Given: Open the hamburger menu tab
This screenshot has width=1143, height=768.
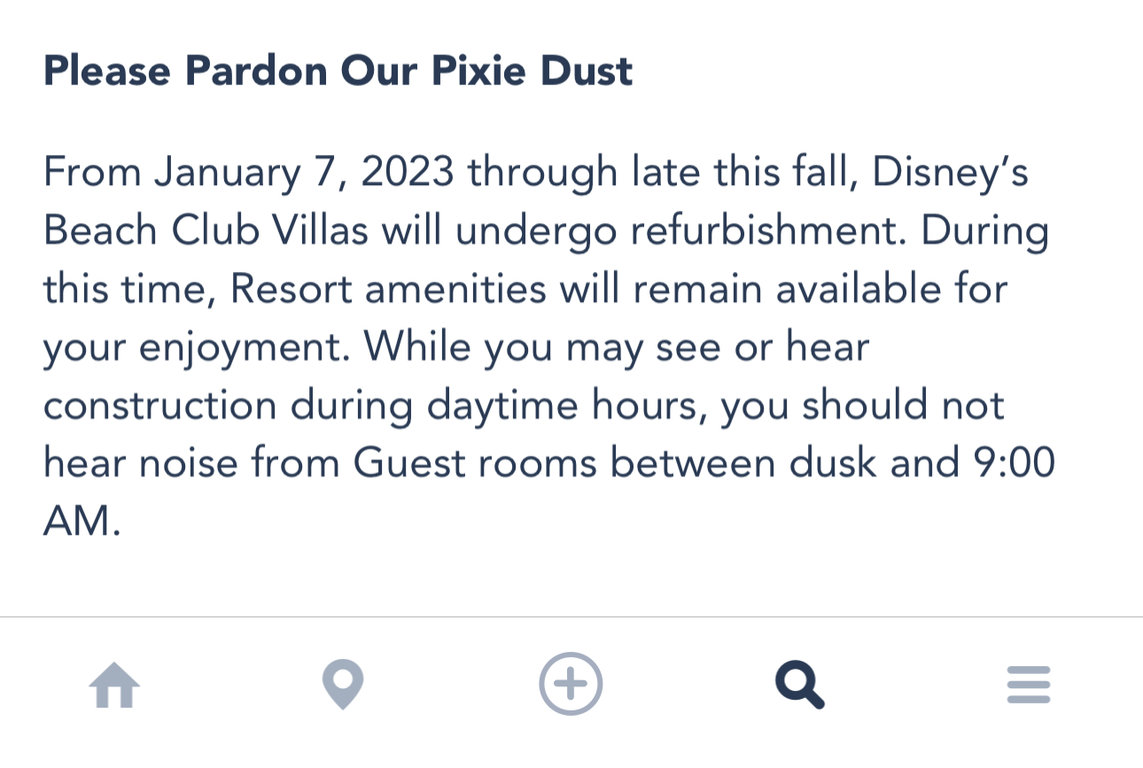Looking at the screenshot, I should click(1028, 686).
